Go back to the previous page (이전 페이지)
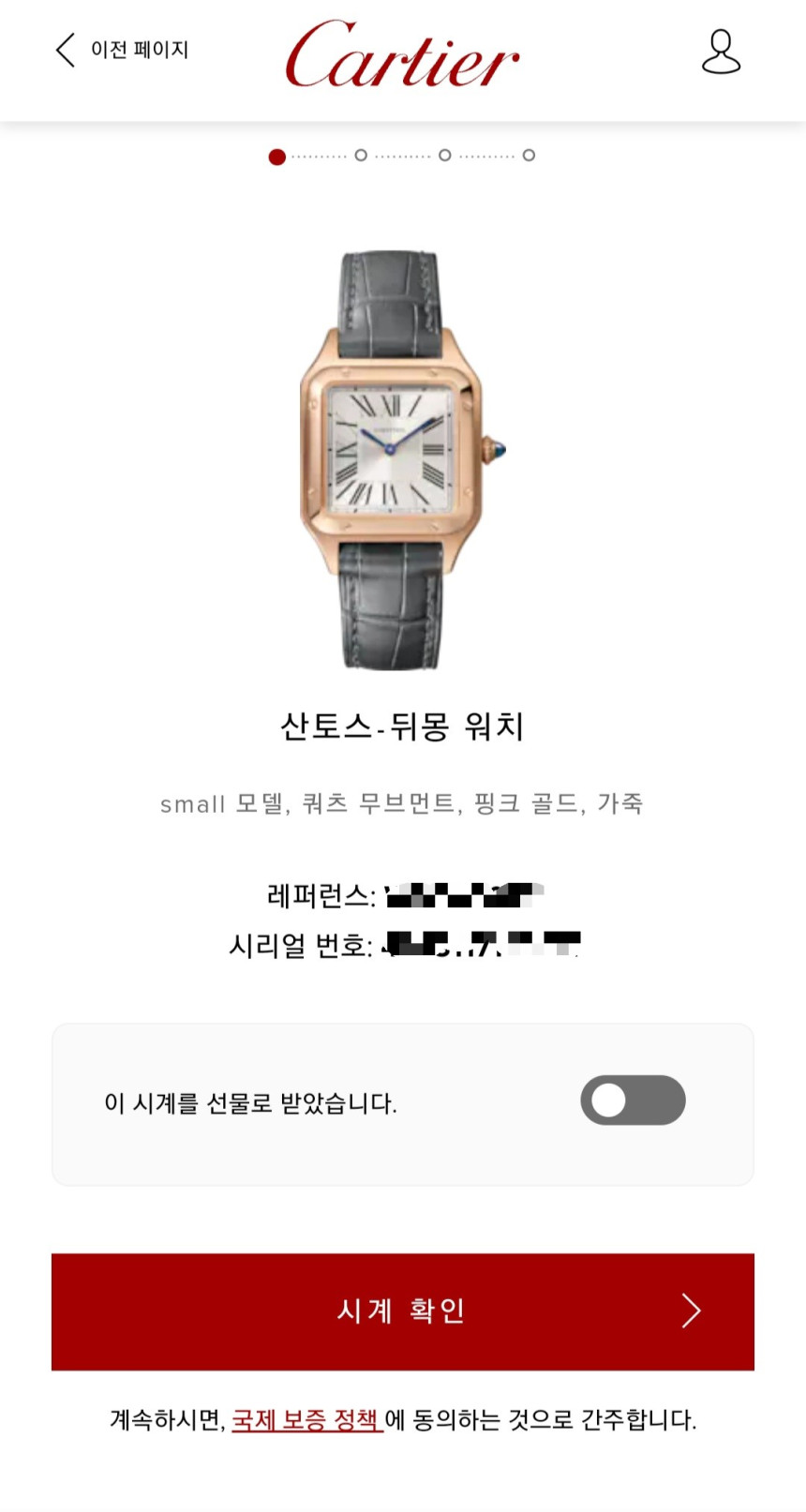Screen dimensions: 806x1512 (122, 50)
